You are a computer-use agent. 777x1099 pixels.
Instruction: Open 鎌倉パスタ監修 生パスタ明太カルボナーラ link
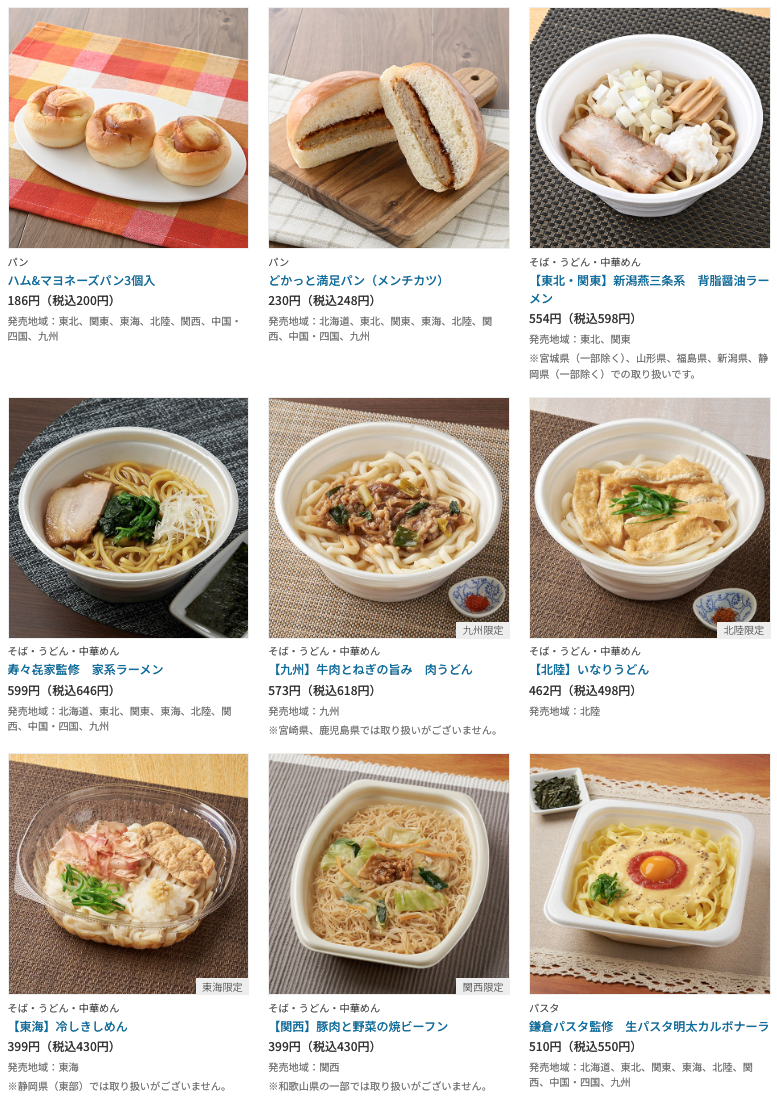point(648,1026)
